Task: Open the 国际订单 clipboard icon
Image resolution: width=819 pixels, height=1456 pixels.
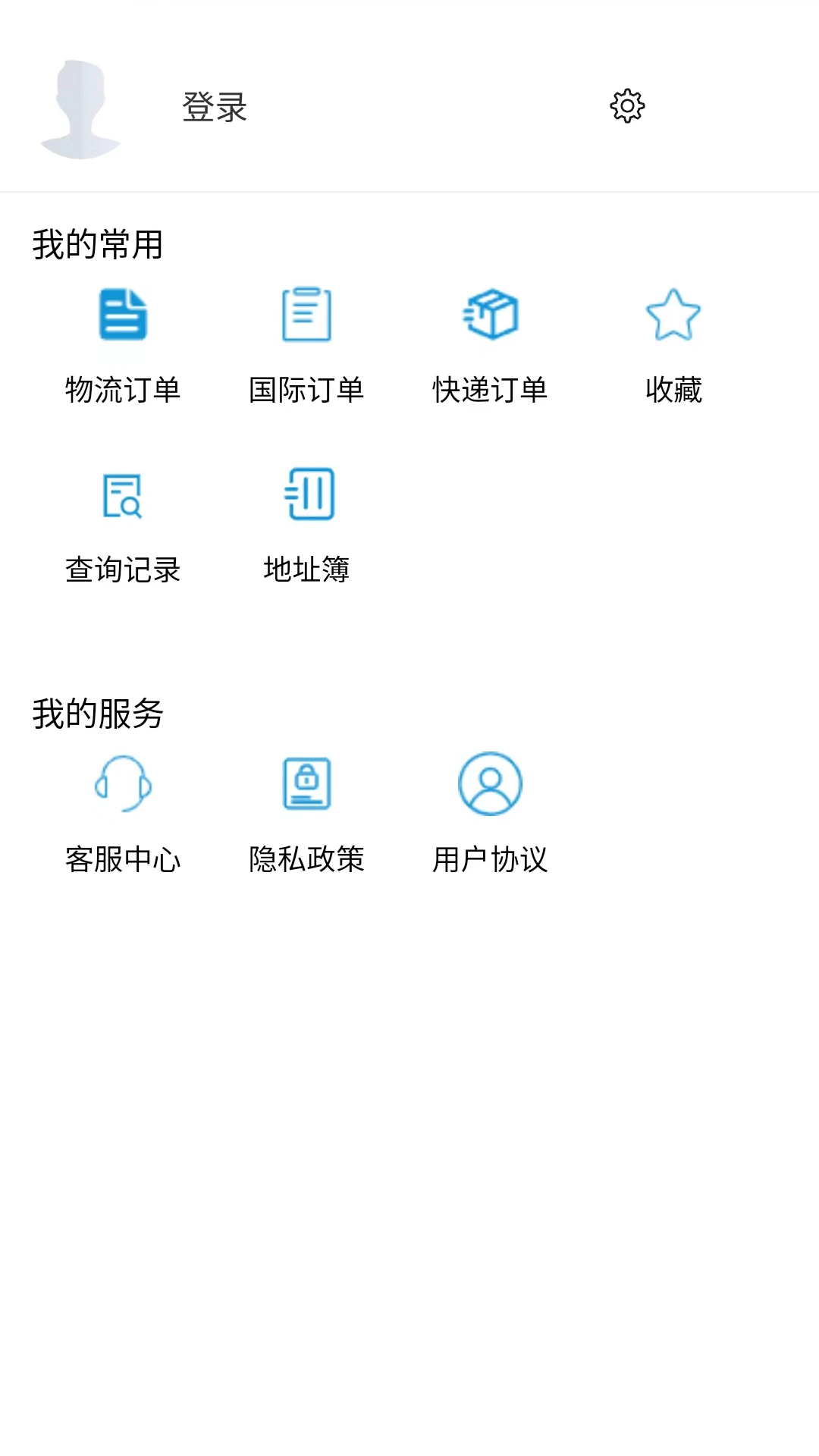Action: (306, 316)
